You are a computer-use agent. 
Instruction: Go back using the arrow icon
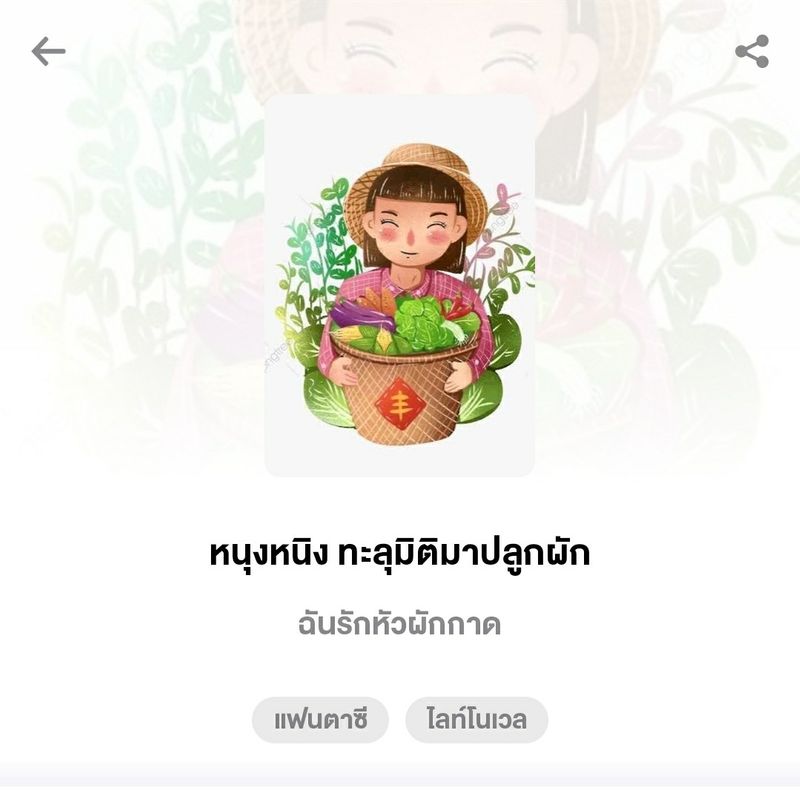coord(48,51)
